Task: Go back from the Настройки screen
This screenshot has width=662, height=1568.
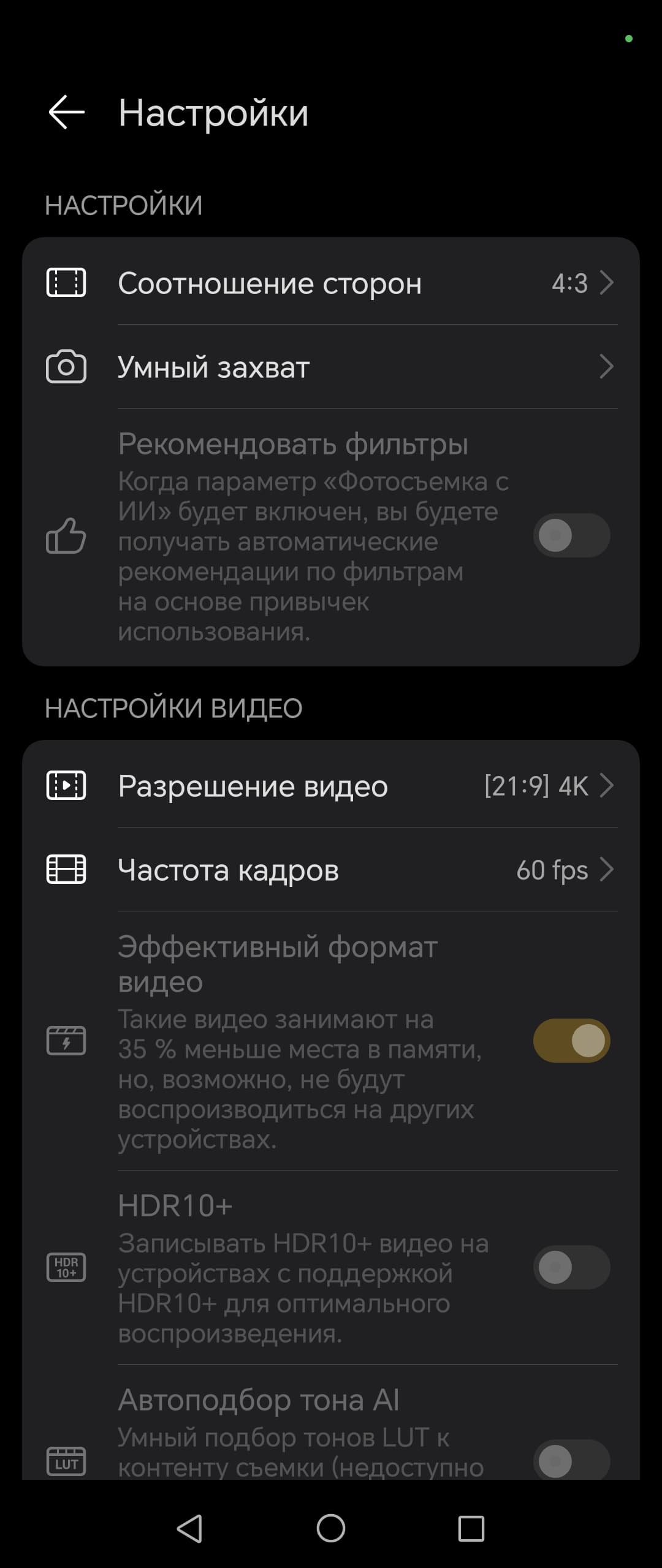Action: click(x=66, y=113)
